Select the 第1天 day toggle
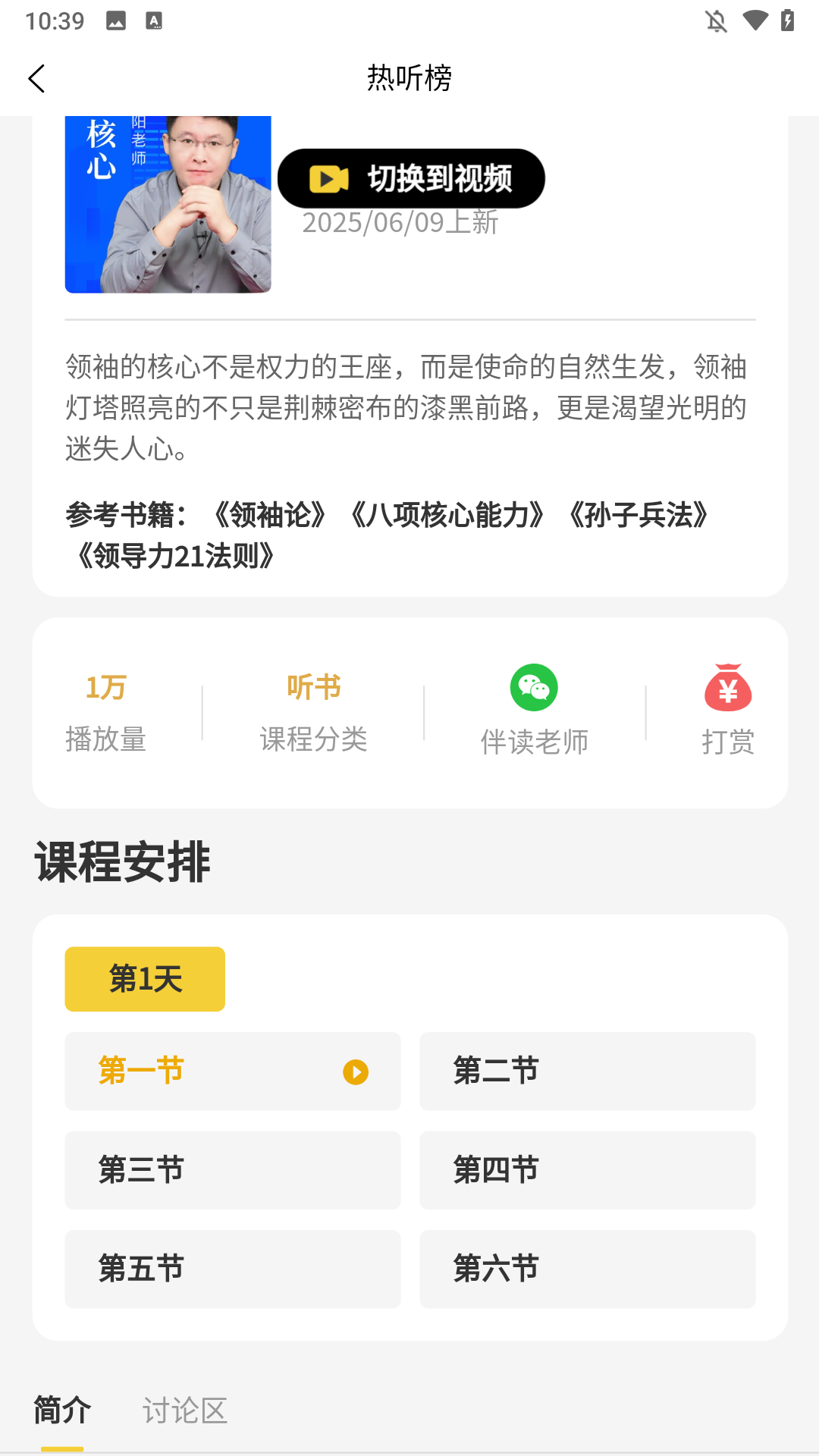The height and width of the screenshot is (1456, 819). pos(144,978)
